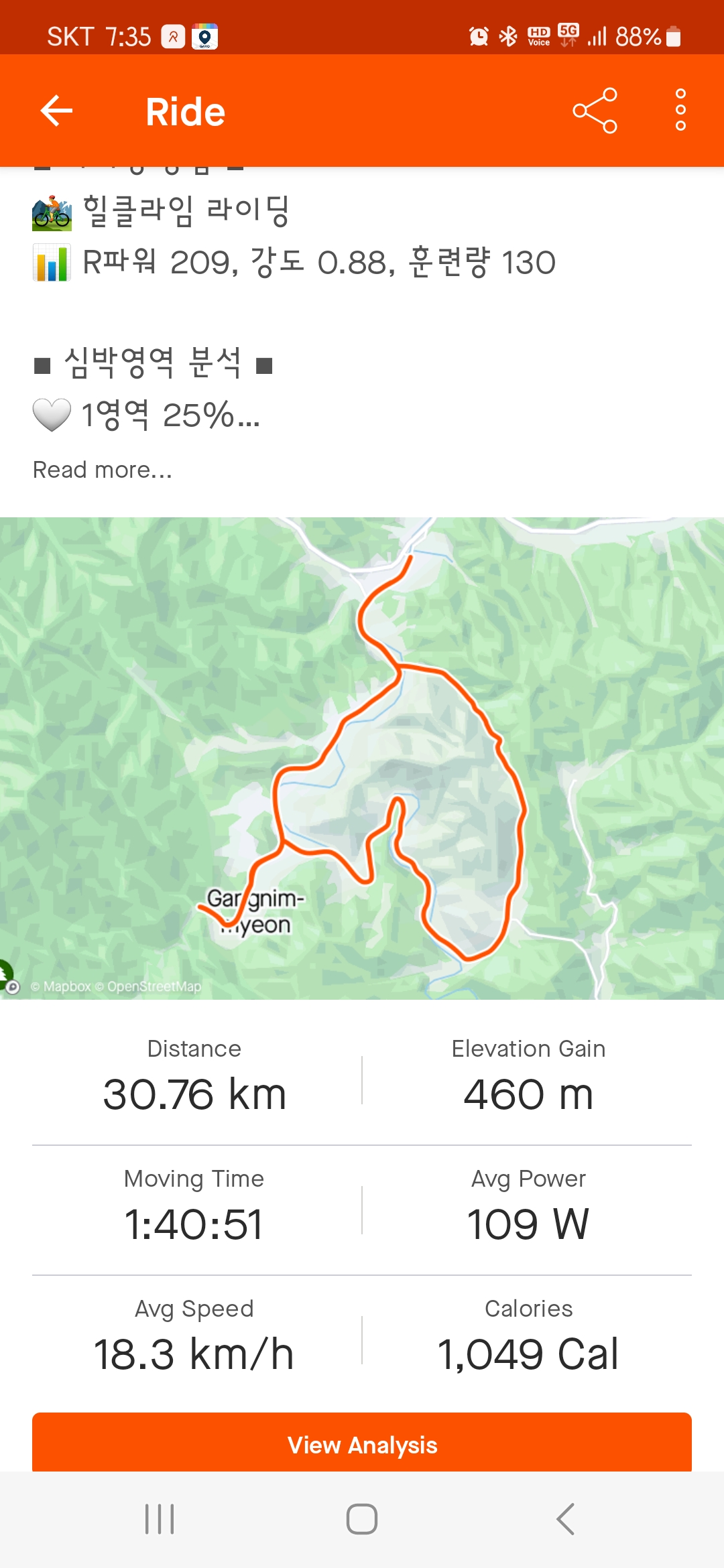
Task: Open the ride route map
Action: pos(362,757)
